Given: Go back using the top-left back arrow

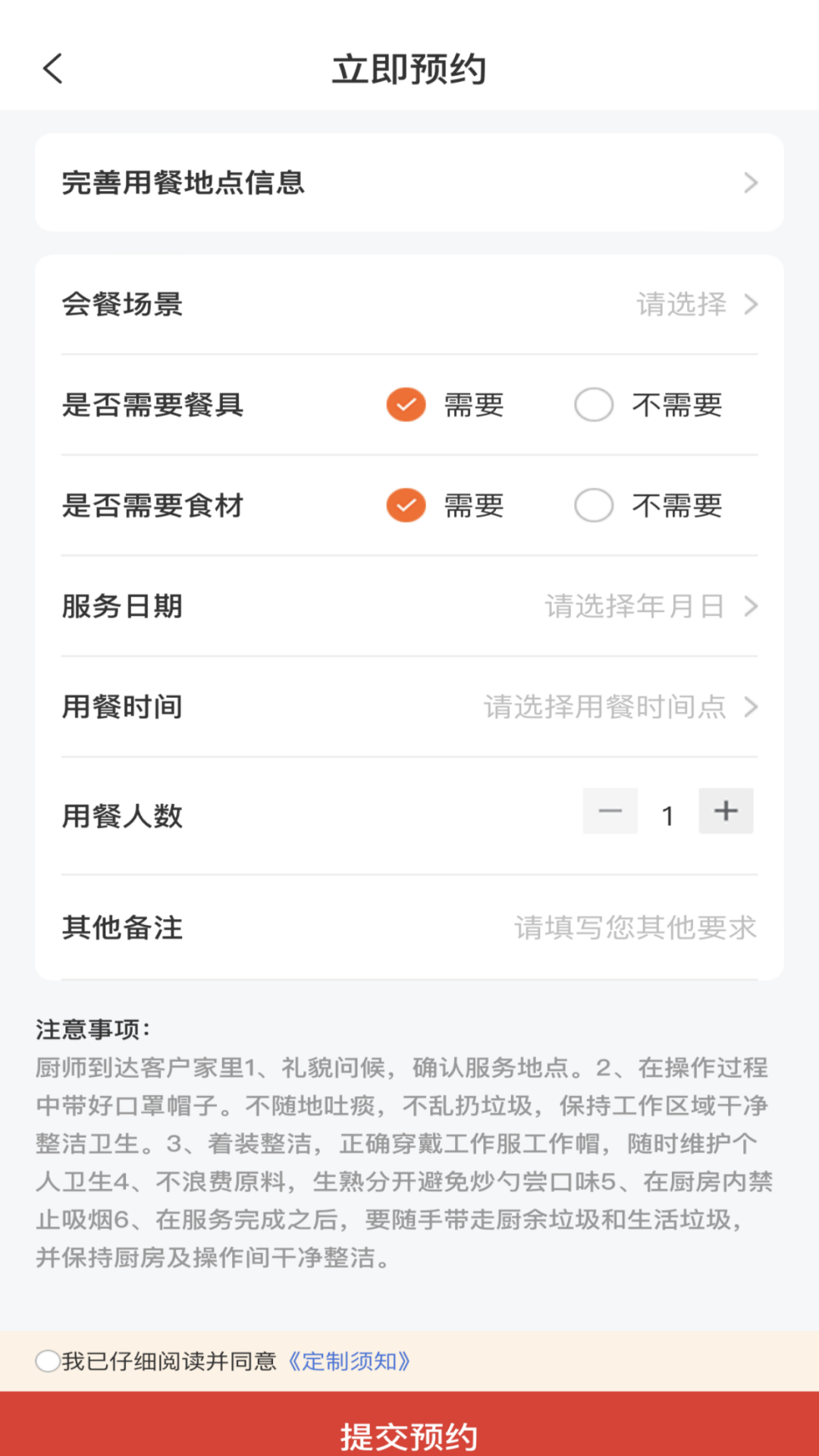Looking at the screenshot, I should 52,68.
